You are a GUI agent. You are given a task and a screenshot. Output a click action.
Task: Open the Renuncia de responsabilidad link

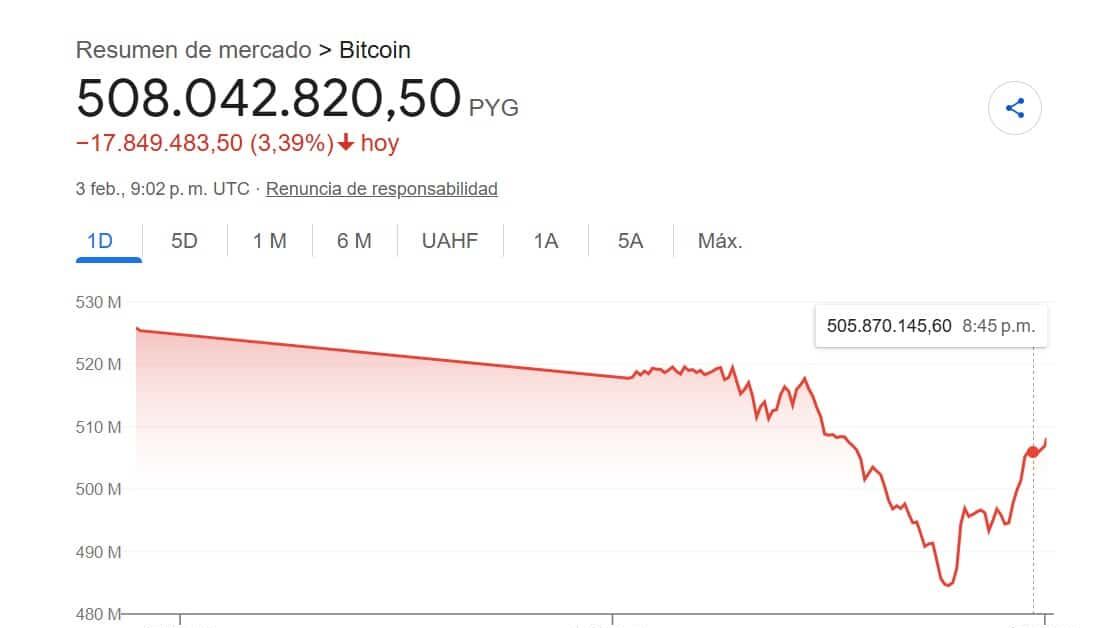(x=381, y=188)
